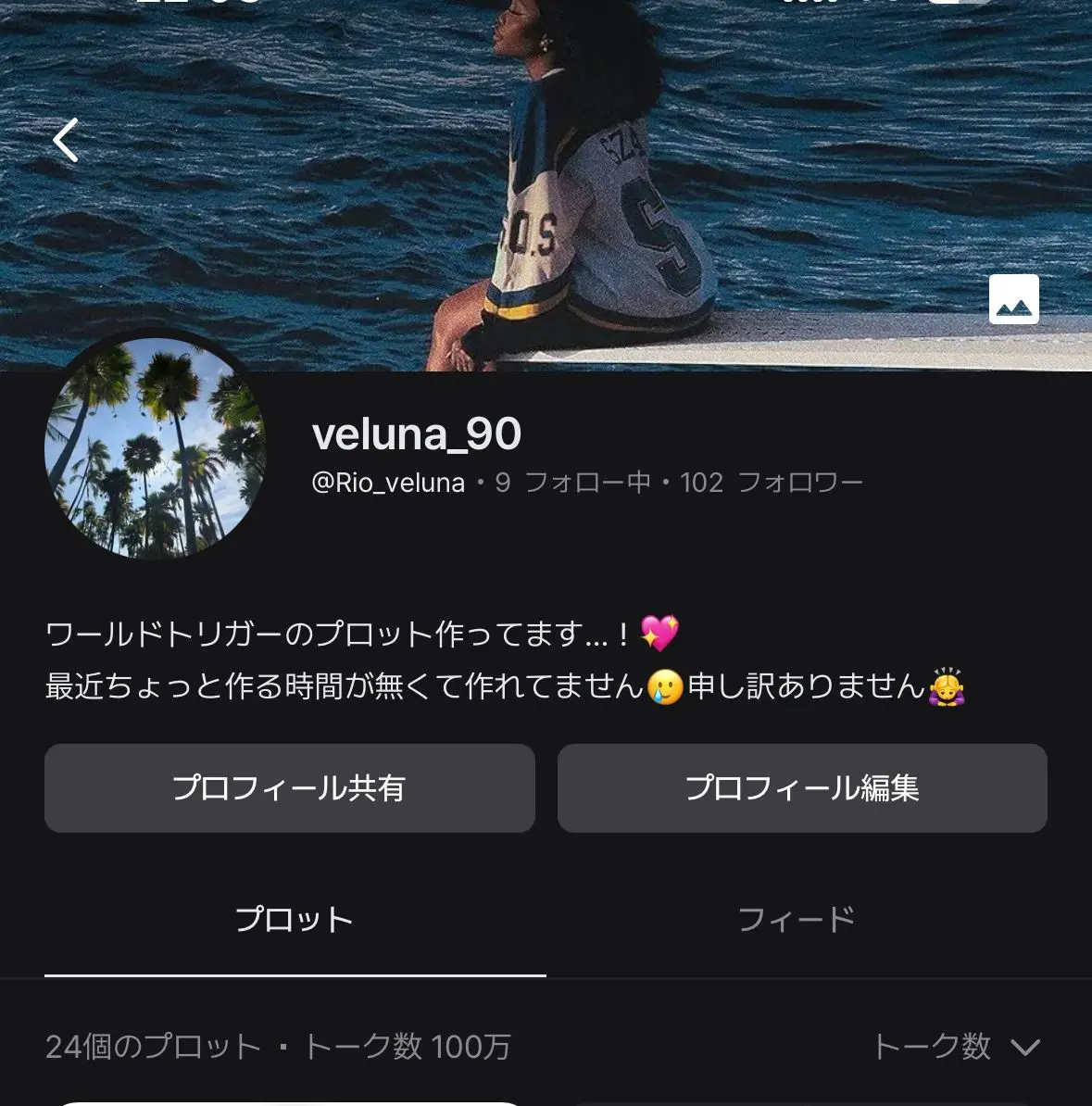The image size is (1092, 1106).
Task: View the 102 フォロワー followers list
Action: (772, 484)
